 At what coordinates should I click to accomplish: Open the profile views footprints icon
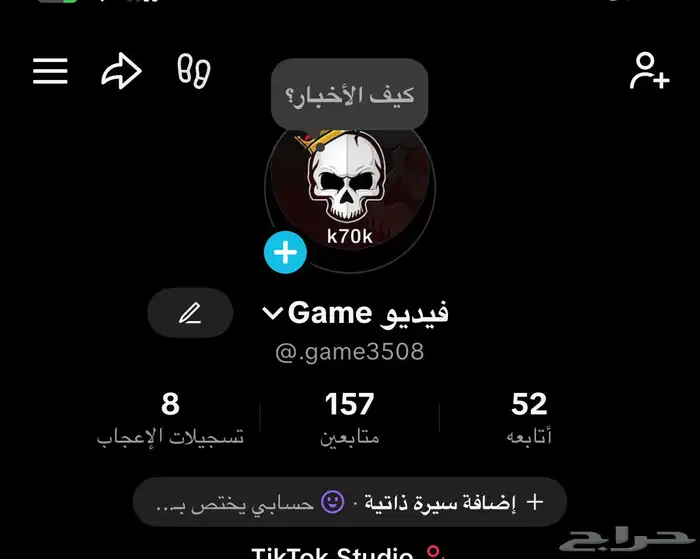pyautogui.click(x=194, y=70)
